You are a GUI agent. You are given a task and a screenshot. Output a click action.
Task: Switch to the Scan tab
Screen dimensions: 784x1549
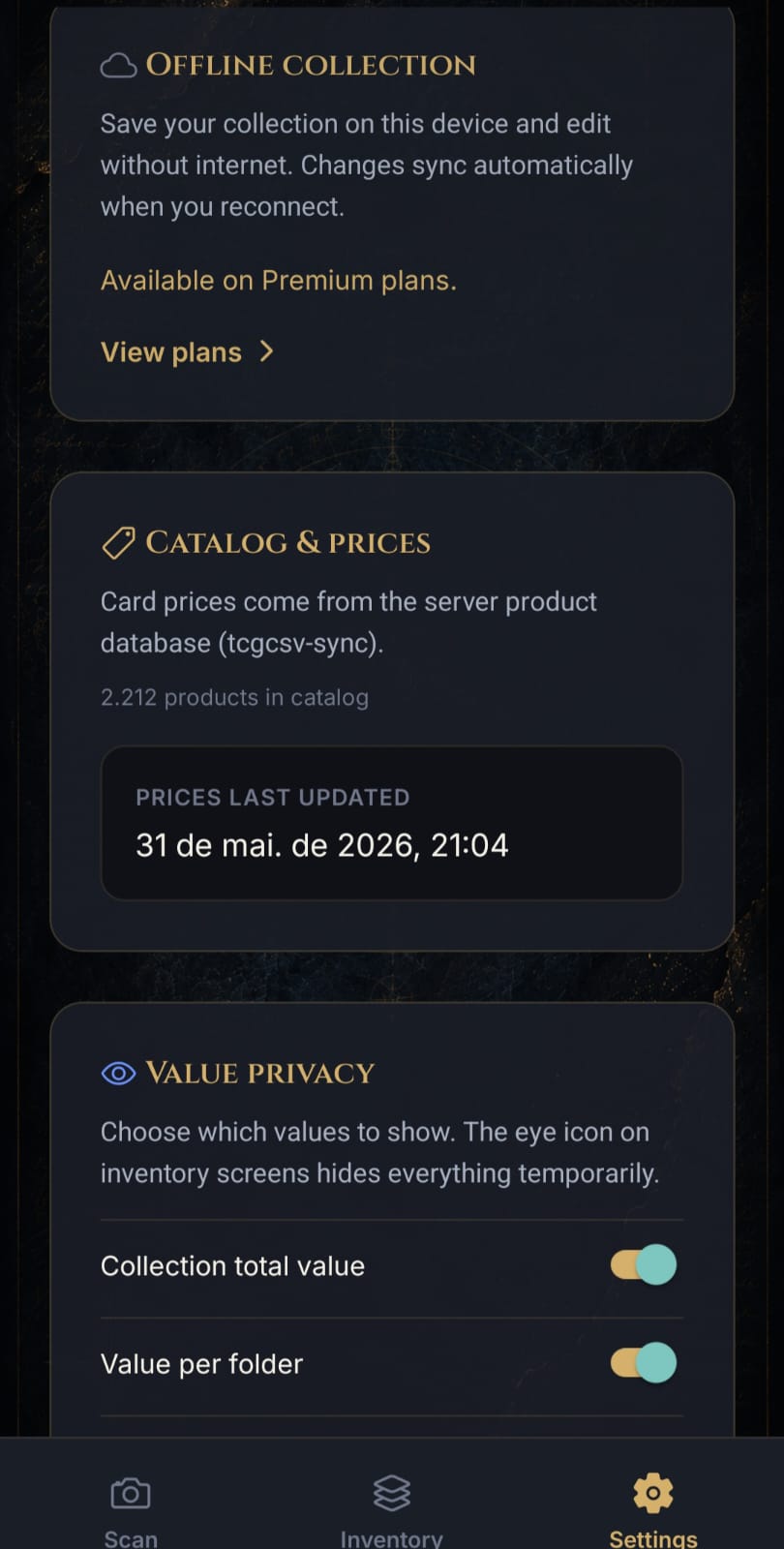(131, 1508)
